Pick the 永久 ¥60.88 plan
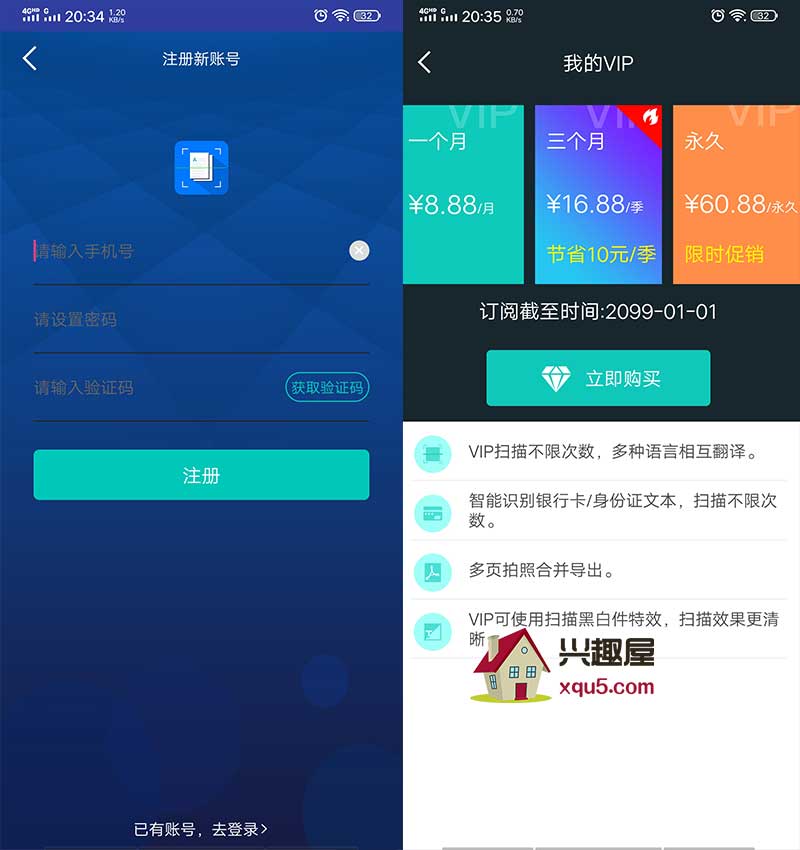800x850 pixels. pos(736,195)
